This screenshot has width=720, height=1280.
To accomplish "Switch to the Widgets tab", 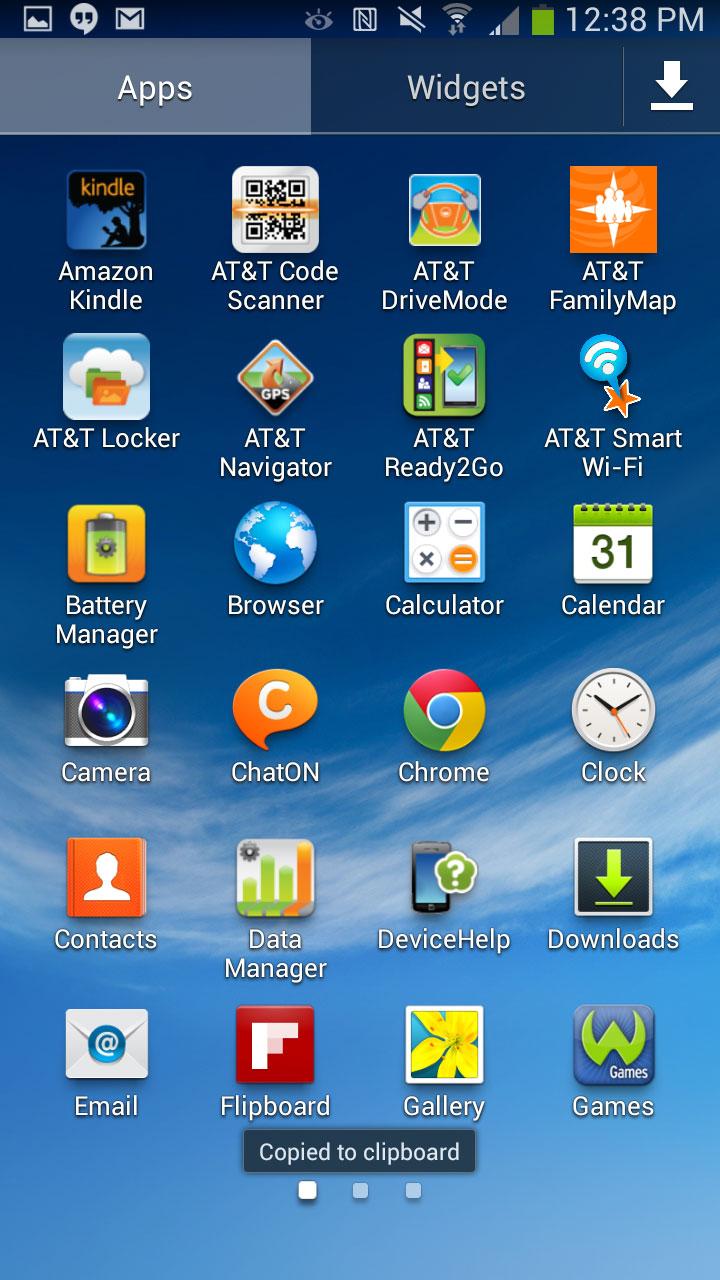I will pyautogui.click(x=466, y=88).
